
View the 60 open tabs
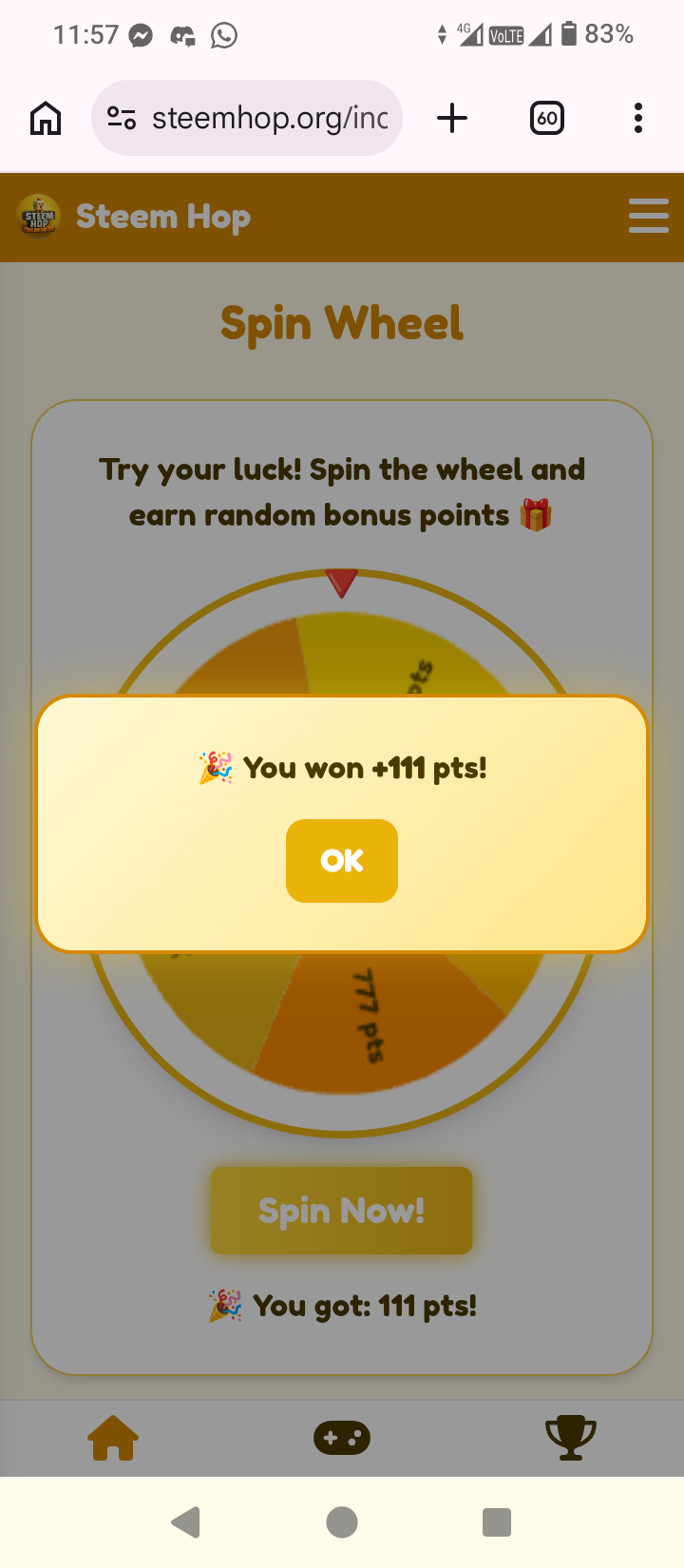tap(546, 118)
